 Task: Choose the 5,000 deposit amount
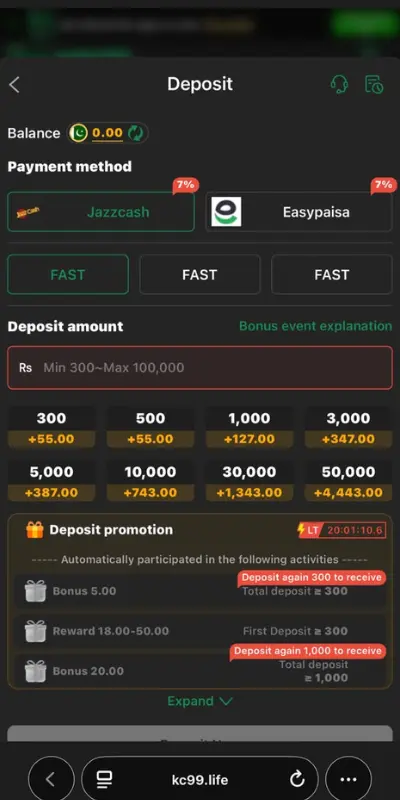click(x=52, y=482)
